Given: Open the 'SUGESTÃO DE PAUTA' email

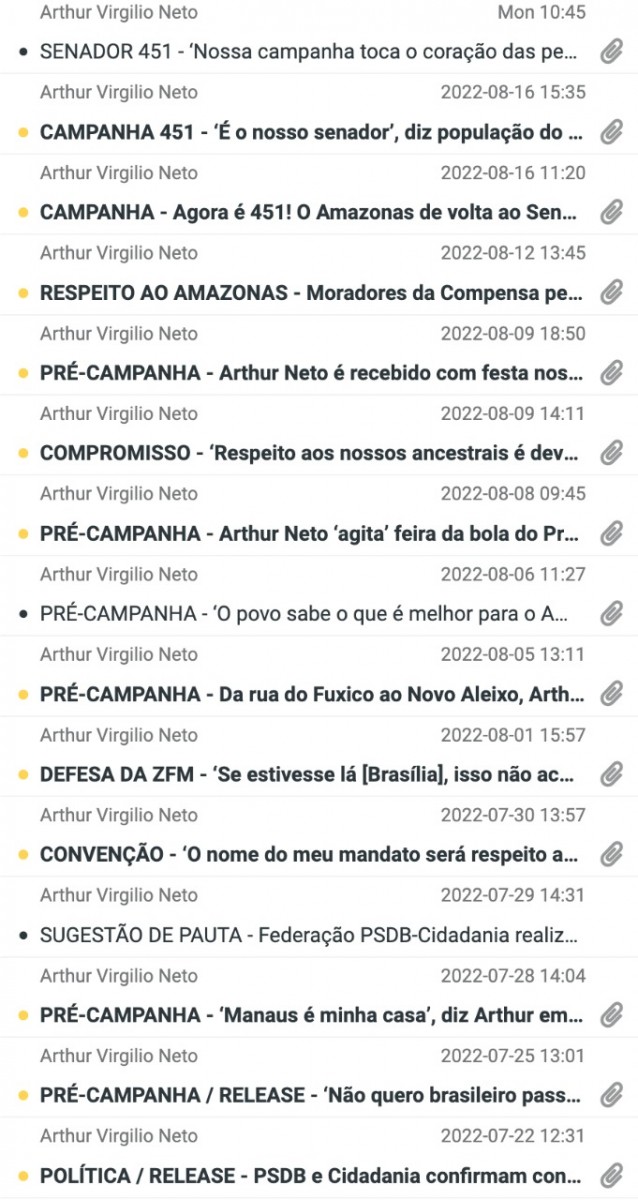Looking at the screenshot, I should (x=308, y=935).
